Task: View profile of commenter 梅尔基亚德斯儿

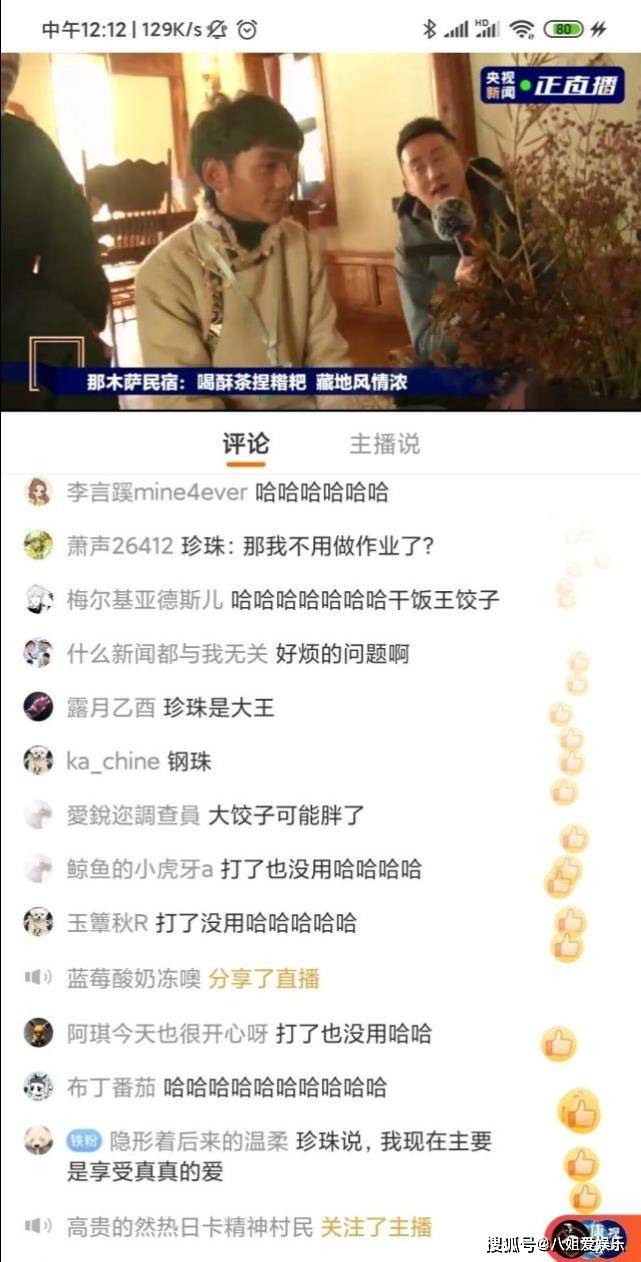Action: [x=38, y=600]
